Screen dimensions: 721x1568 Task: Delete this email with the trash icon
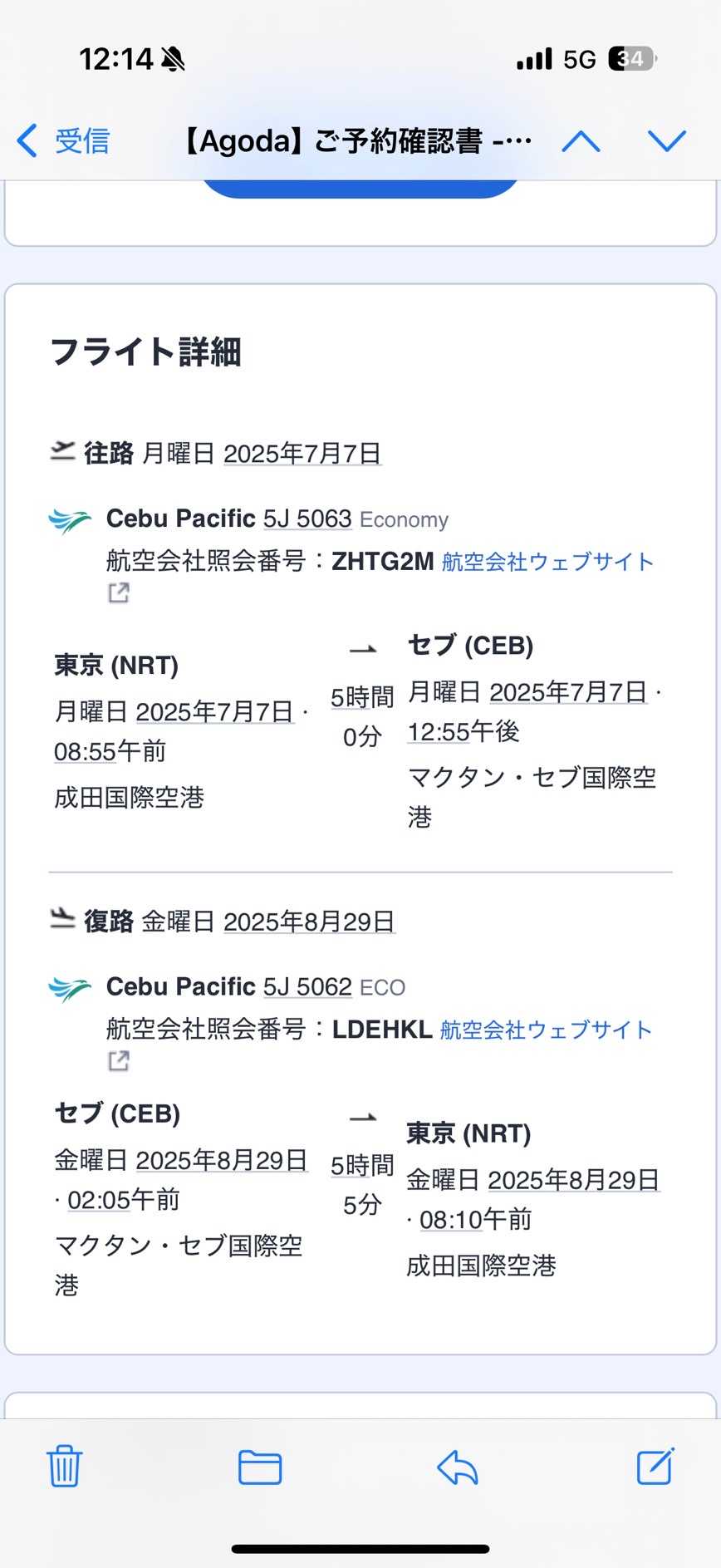pos(64,1466)
